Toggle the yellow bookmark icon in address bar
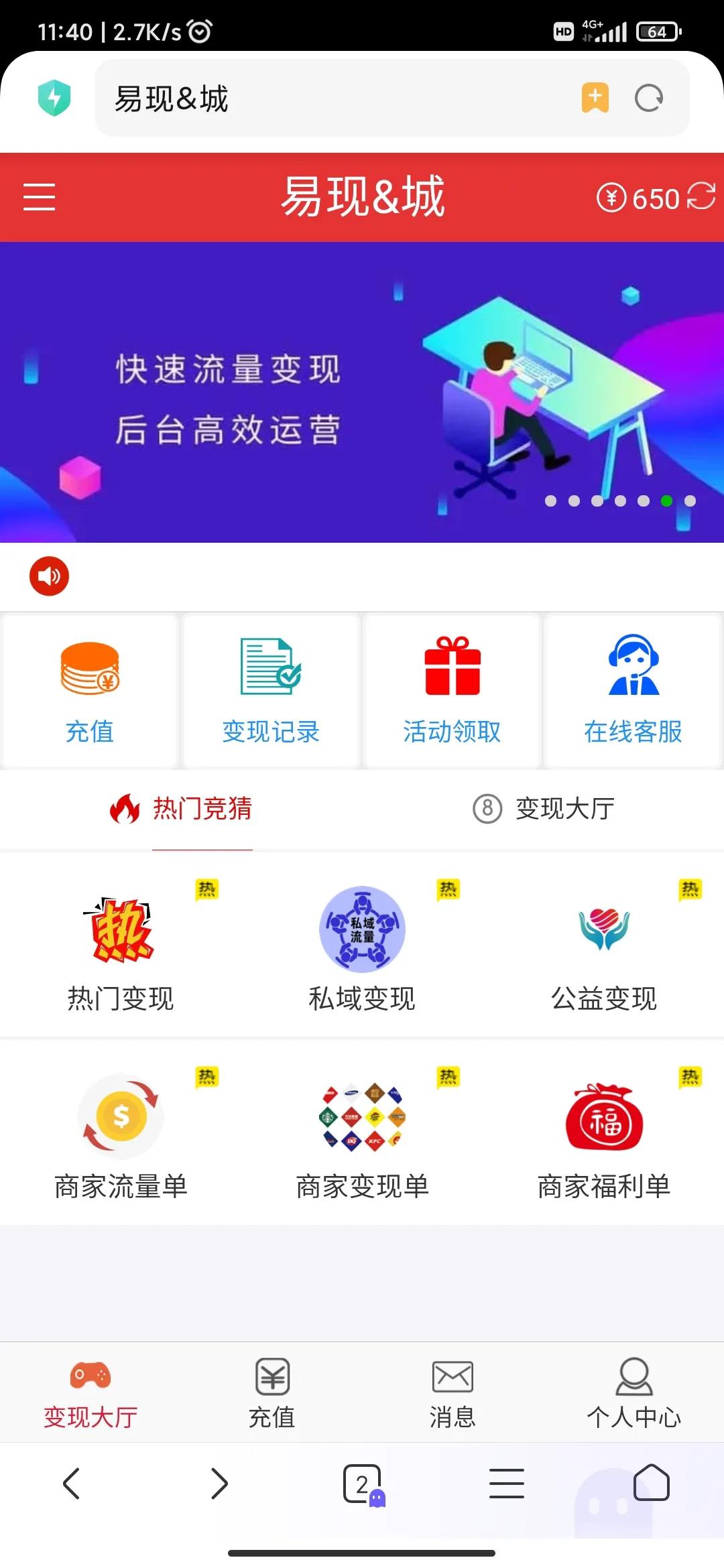Image resolution: width=724 pixels, height=1568 pixels. point(595,97)
